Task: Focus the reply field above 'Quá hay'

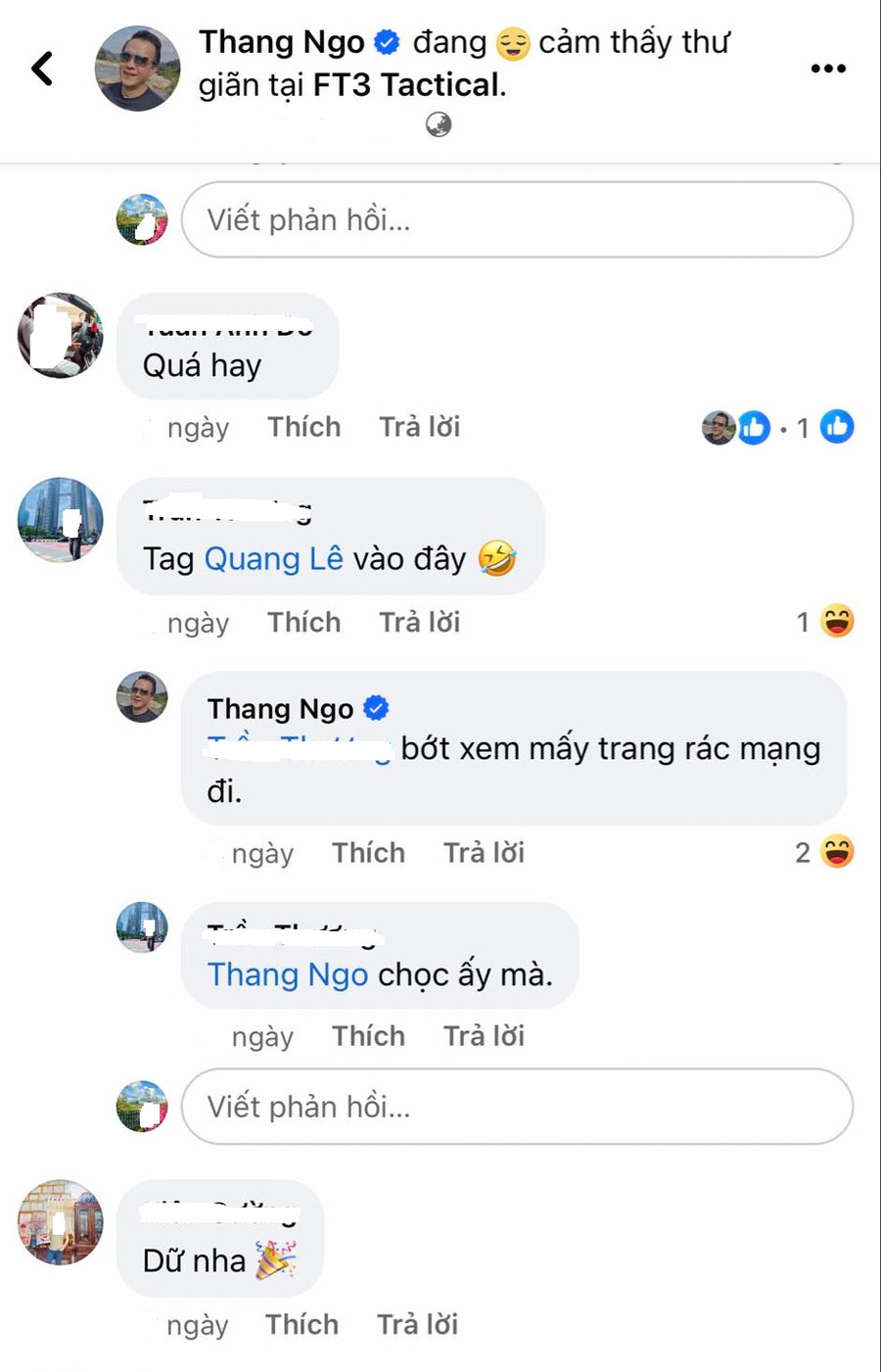Action: [x=517, y=219]
